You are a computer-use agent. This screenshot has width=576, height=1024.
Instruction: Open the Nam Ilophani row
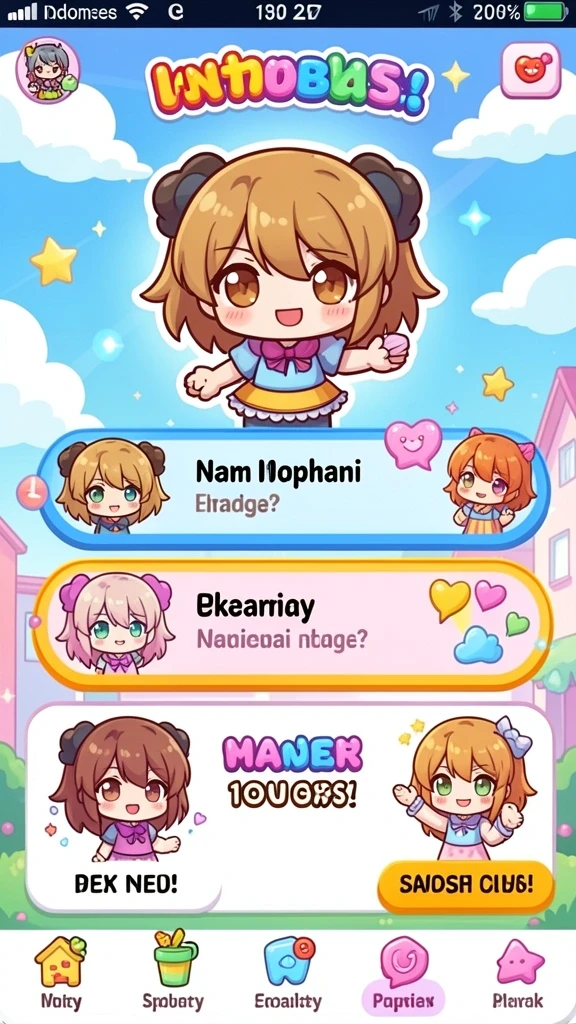tap(293, 488)
